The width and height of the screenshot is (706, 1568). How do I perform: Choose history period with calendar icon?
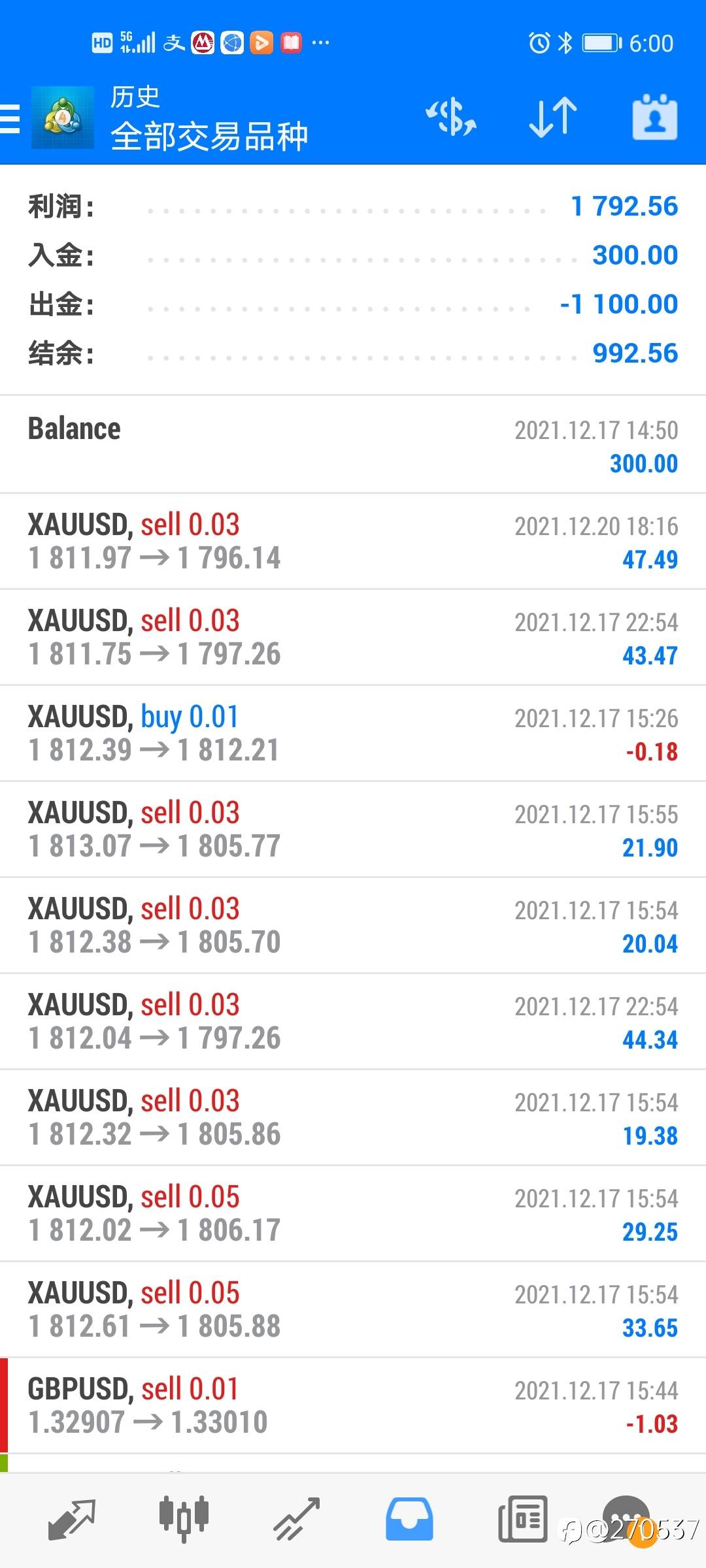coord(654,118)
